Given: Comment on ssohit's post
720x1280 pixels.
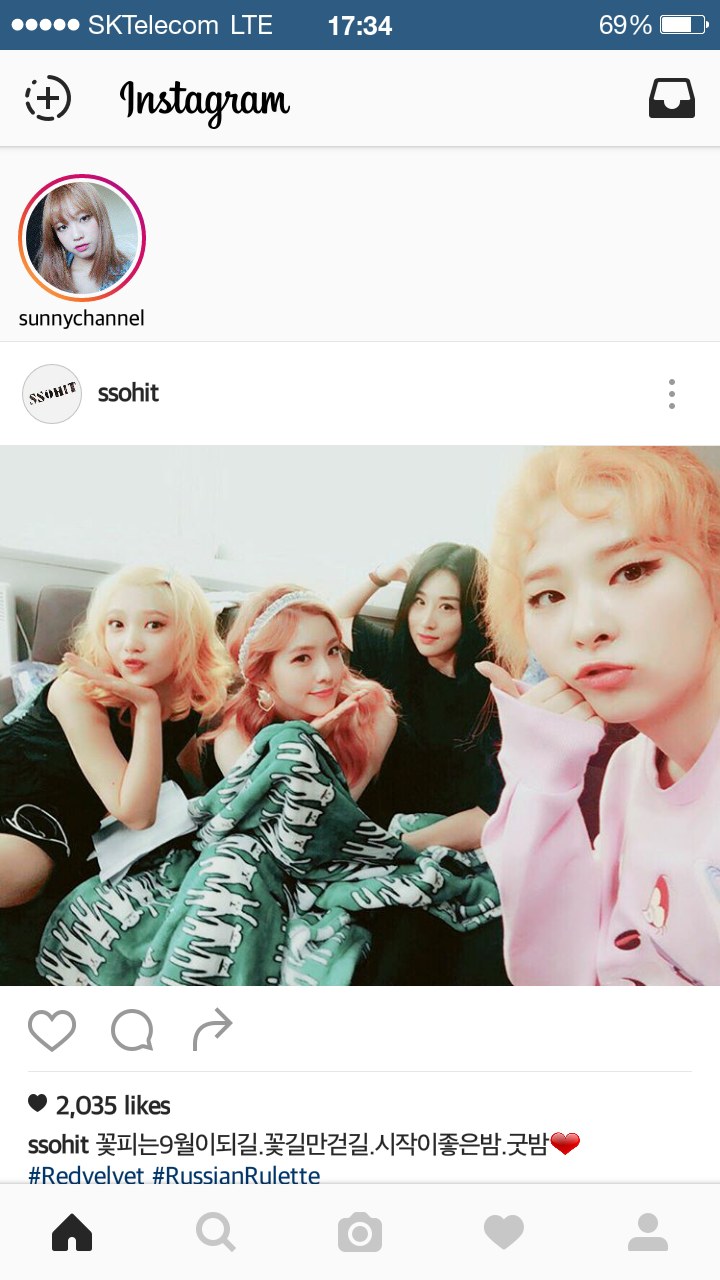Looking at the screenshot, I should point(132,1030).
